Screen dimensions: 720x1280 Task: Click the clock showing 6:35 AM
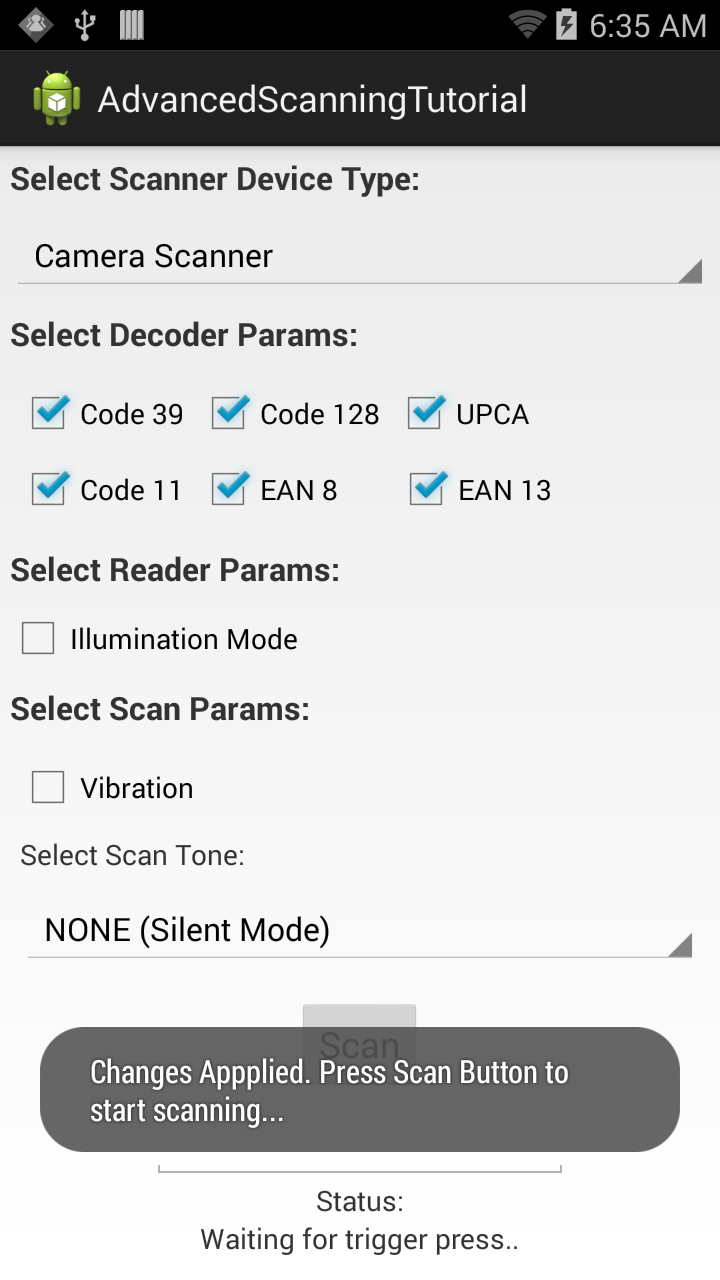pyautogui.click(x=642, y=24)
